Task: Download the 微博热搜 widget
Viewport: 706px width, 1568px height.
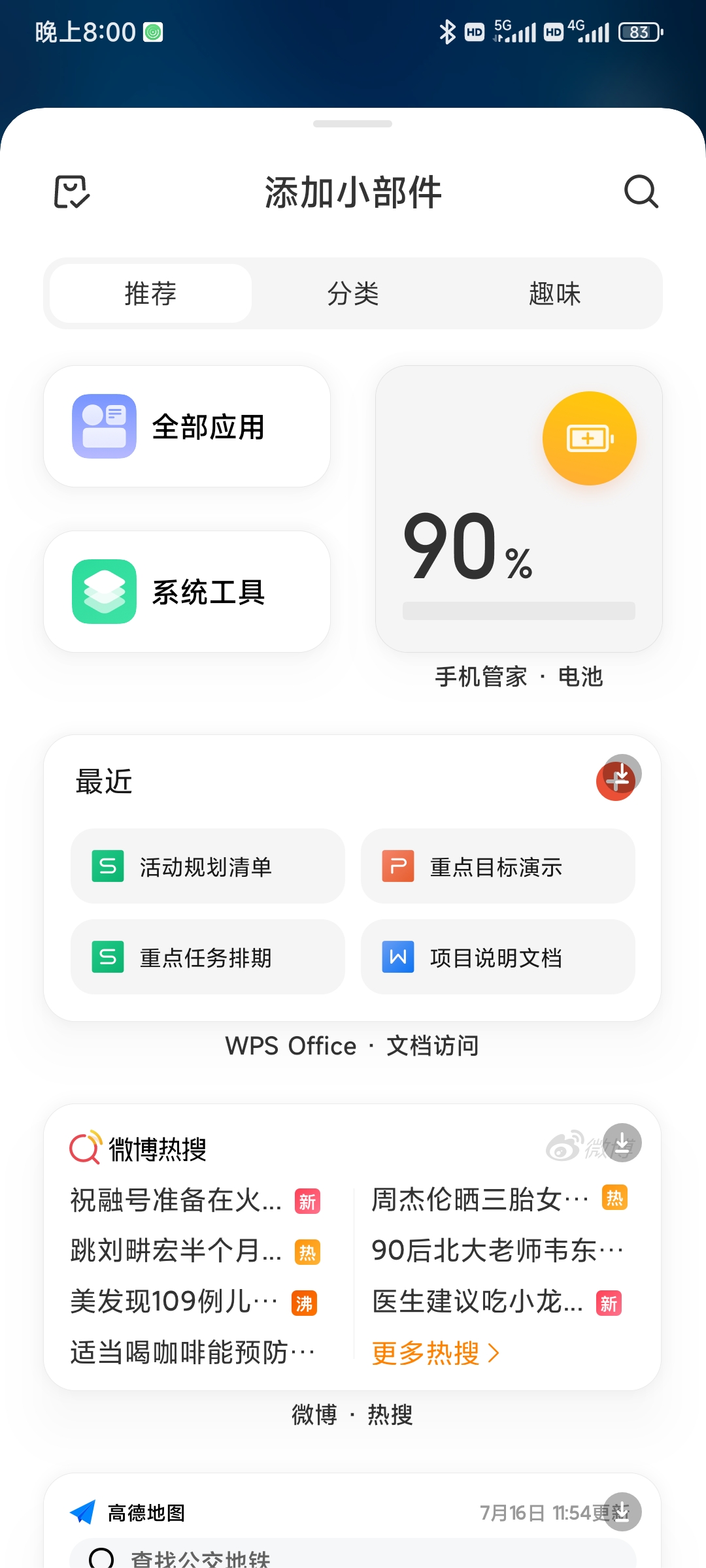Action: tap(622, 1143)
